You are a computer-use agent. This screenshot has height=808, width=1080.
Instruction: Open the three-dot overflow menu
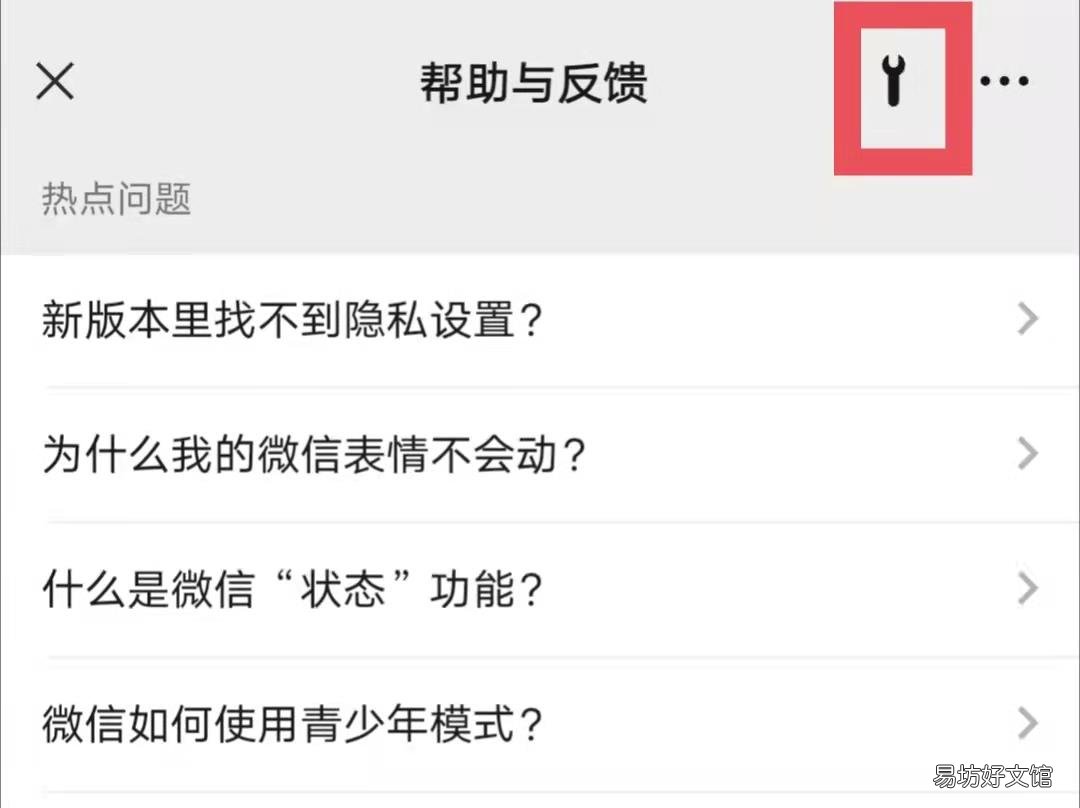point(1004,81)
